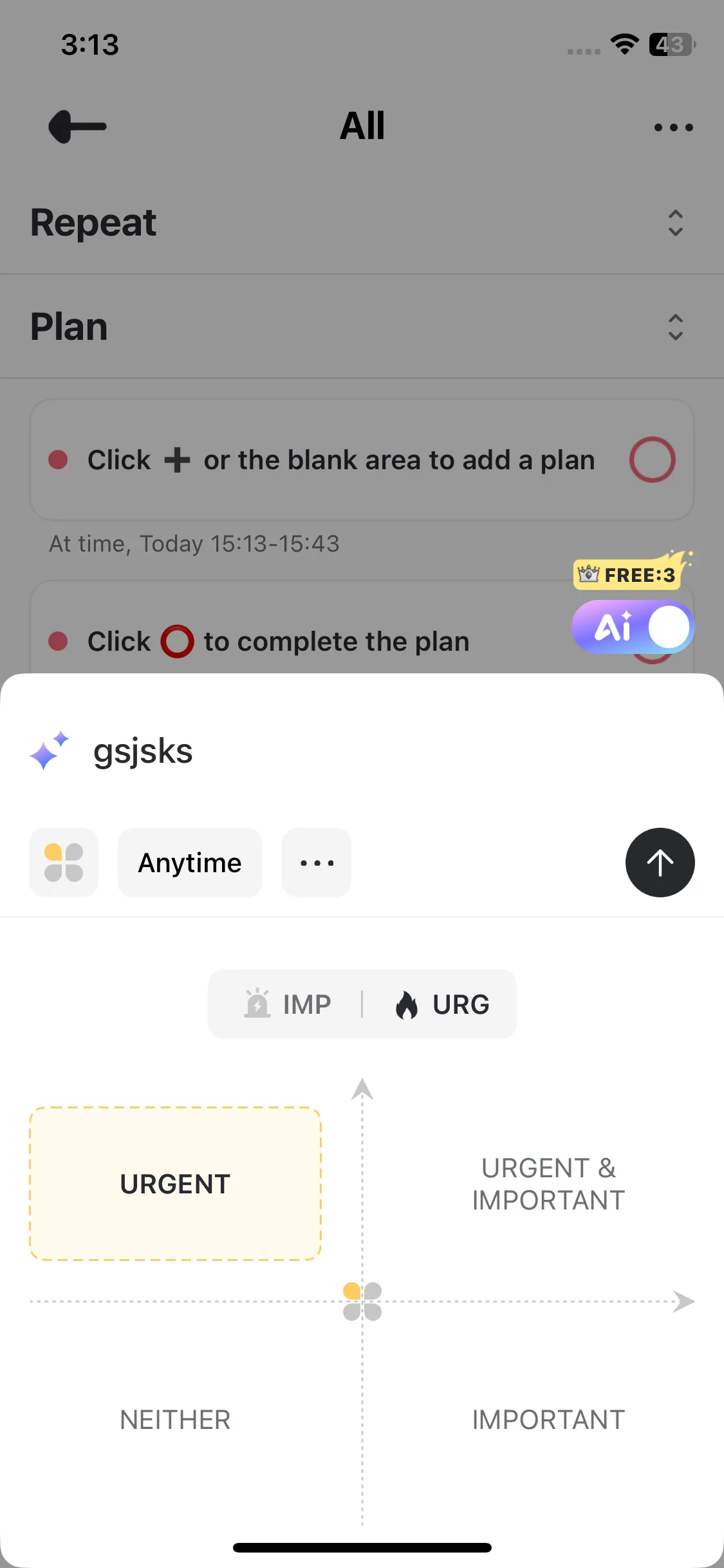
Task: Open more options in the input bar
Action: pos(317,863)
